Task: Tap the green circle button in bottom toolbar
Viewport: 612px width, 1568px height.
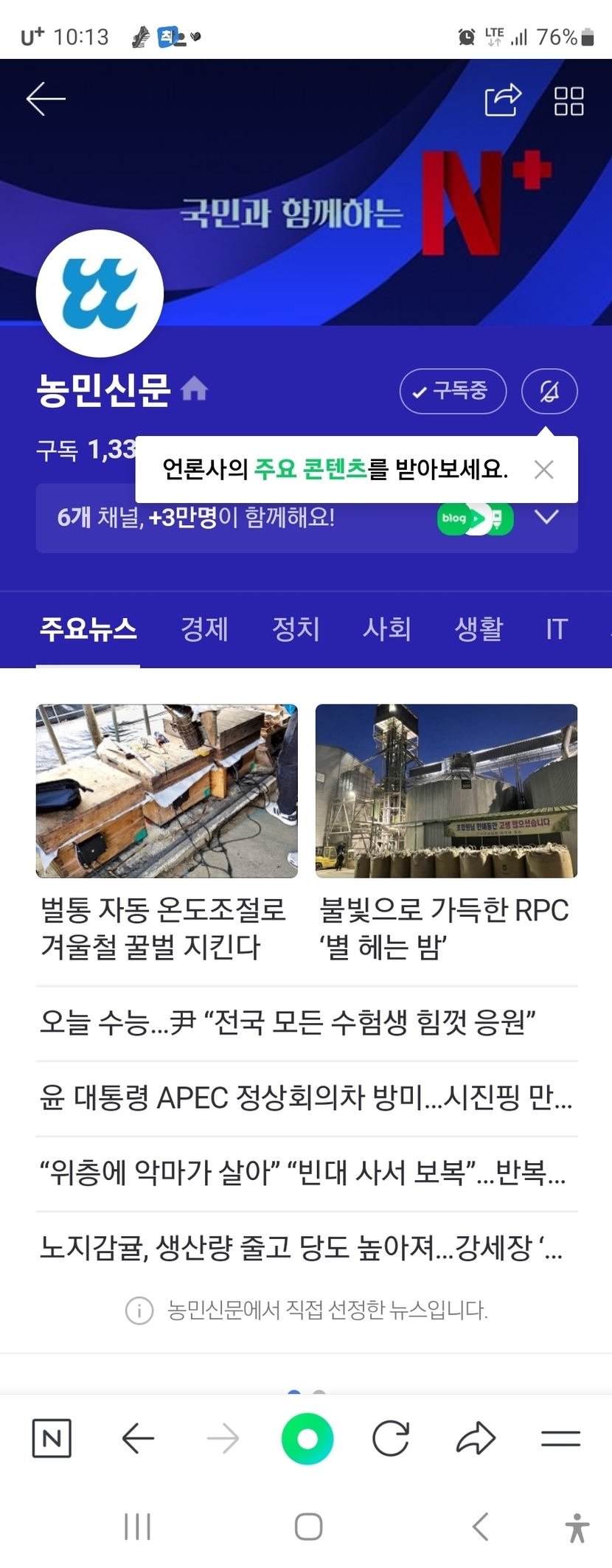Action: [307, 1438]
